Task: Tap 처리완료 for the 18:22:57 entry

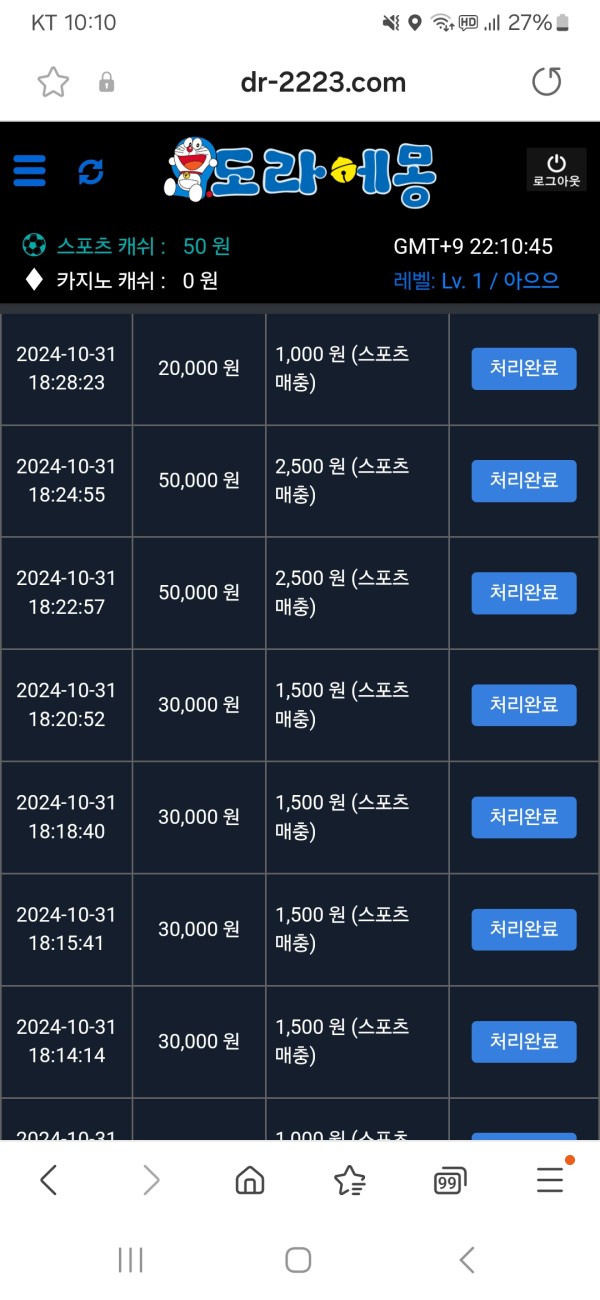Action: (524, 593)
